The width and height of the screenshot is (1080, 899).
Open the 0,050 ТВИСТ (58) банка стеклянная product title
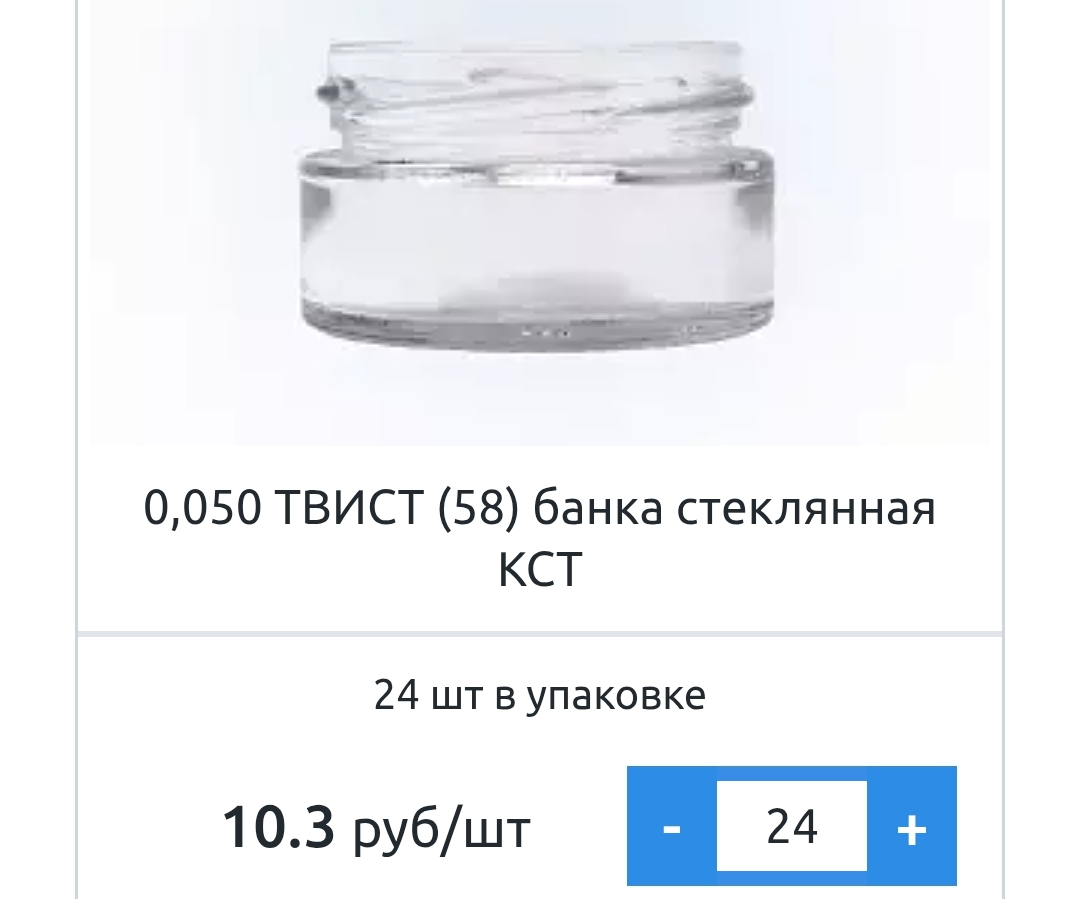click(540, 539)
